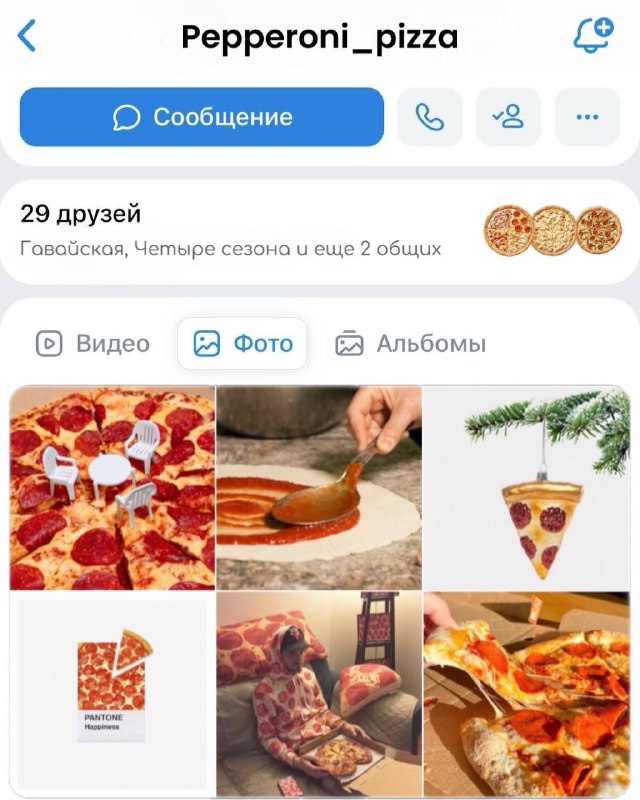Open the 29 друзей friends list
Image resolution: width=640 pixels, height=800 pixels.
click(81, 214)
